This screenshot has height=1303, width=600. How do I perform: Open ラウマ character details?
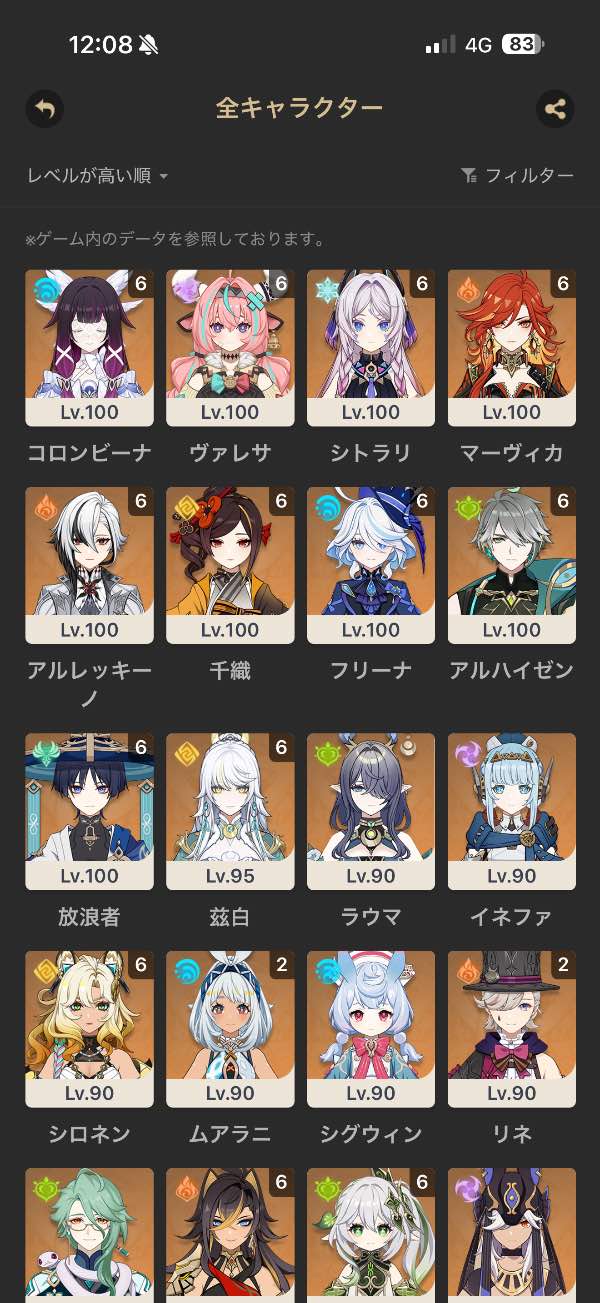pyautogui.click(x=371, y=811)
